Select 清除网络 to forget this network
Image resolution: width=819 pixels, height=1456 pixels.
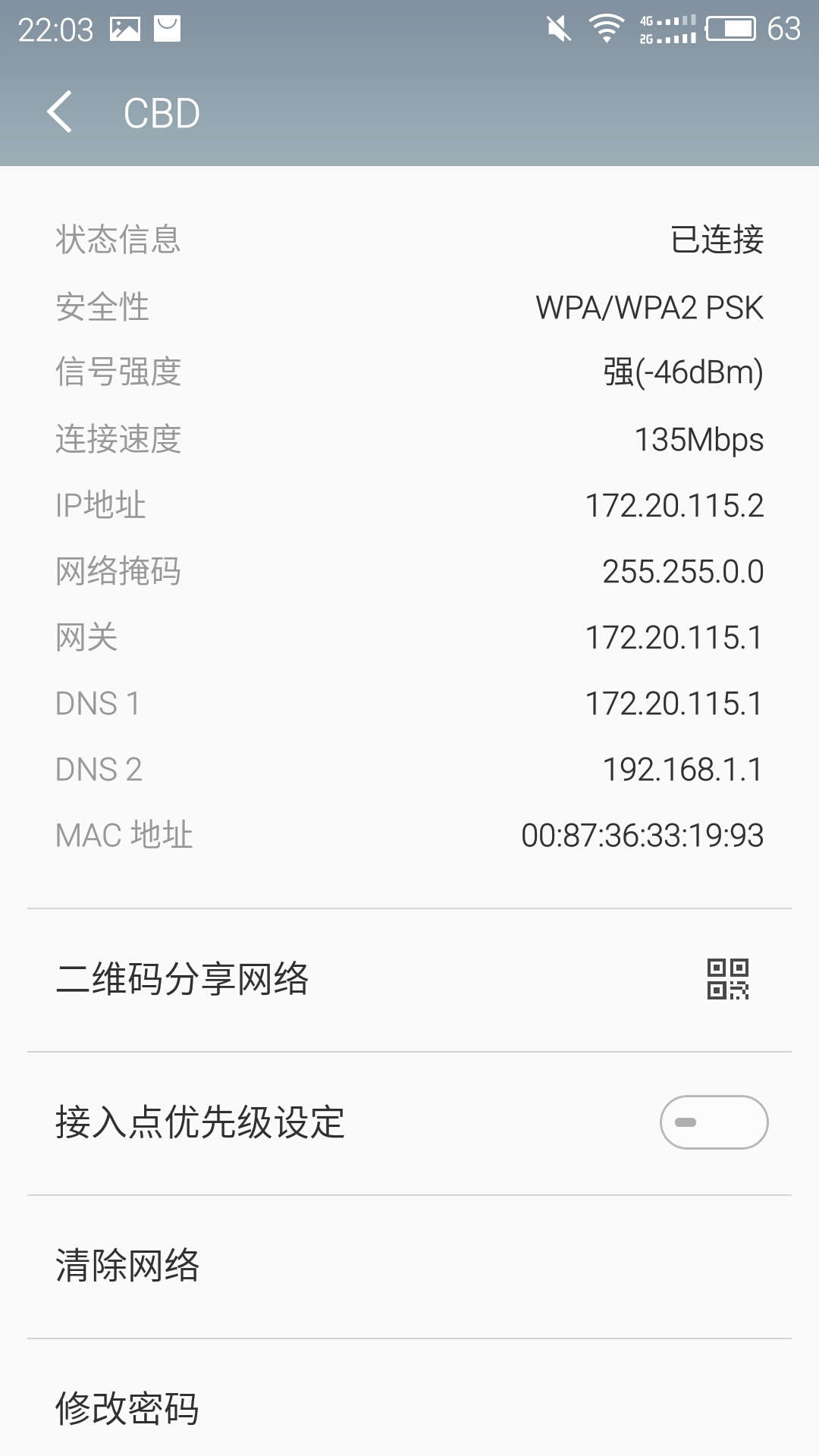(409, 1266)
